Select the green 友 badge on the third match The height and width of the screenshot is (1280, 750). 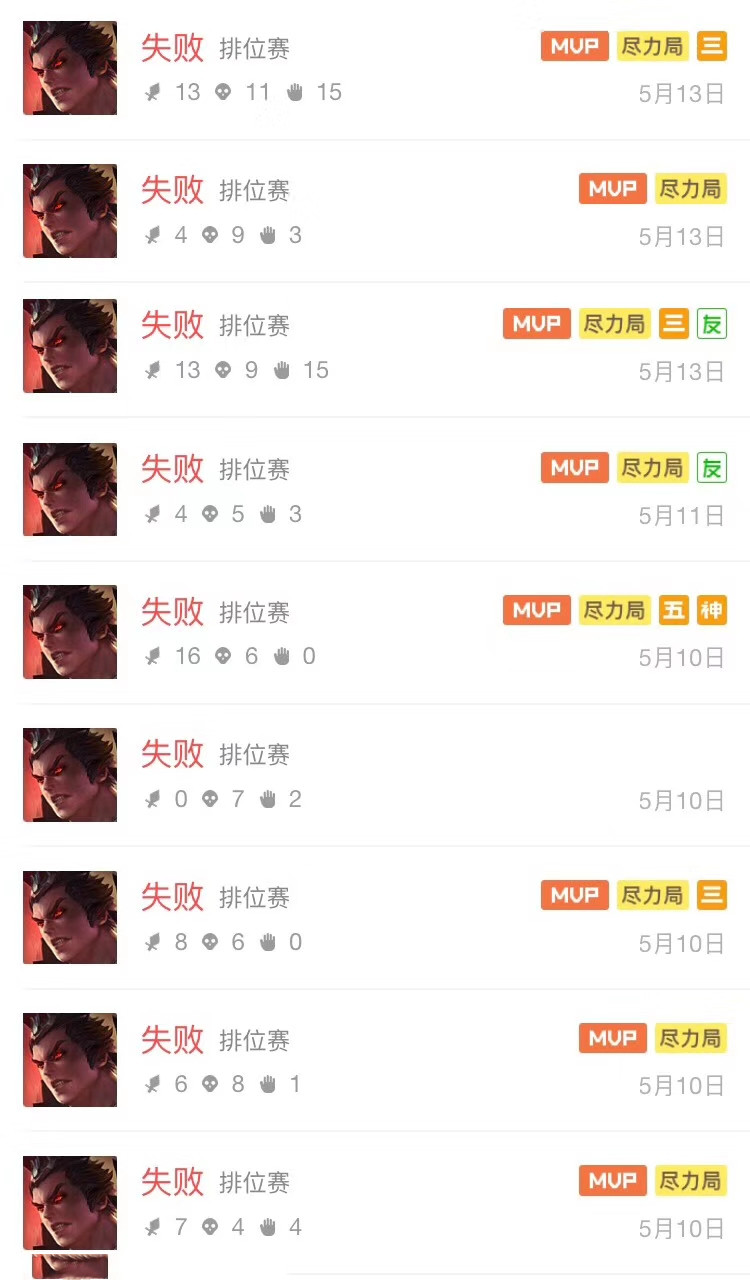[712, 324]
